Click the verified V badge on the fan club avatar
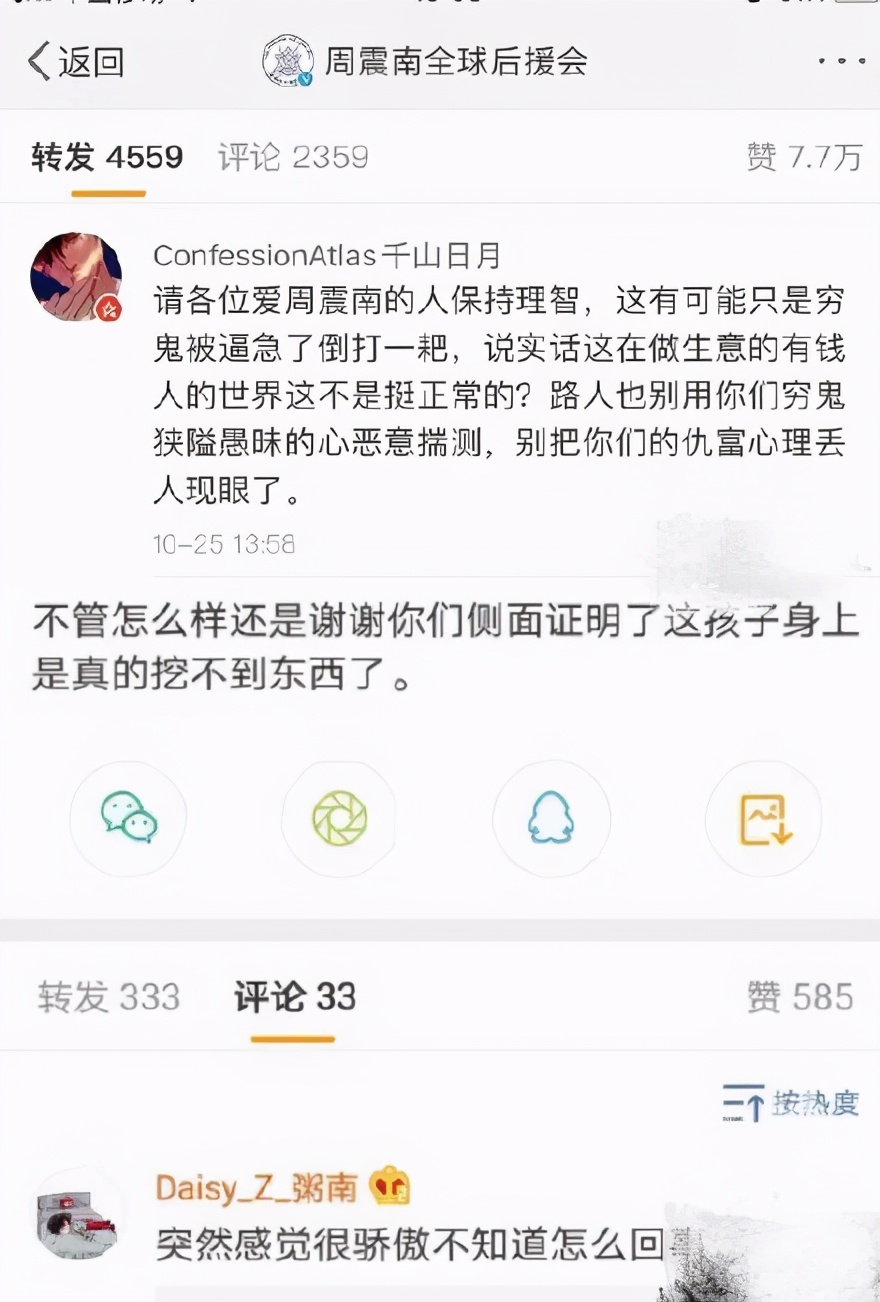The width and height of the screenshot is (880, 1302). pyautogui.click(x=306, y=79)
